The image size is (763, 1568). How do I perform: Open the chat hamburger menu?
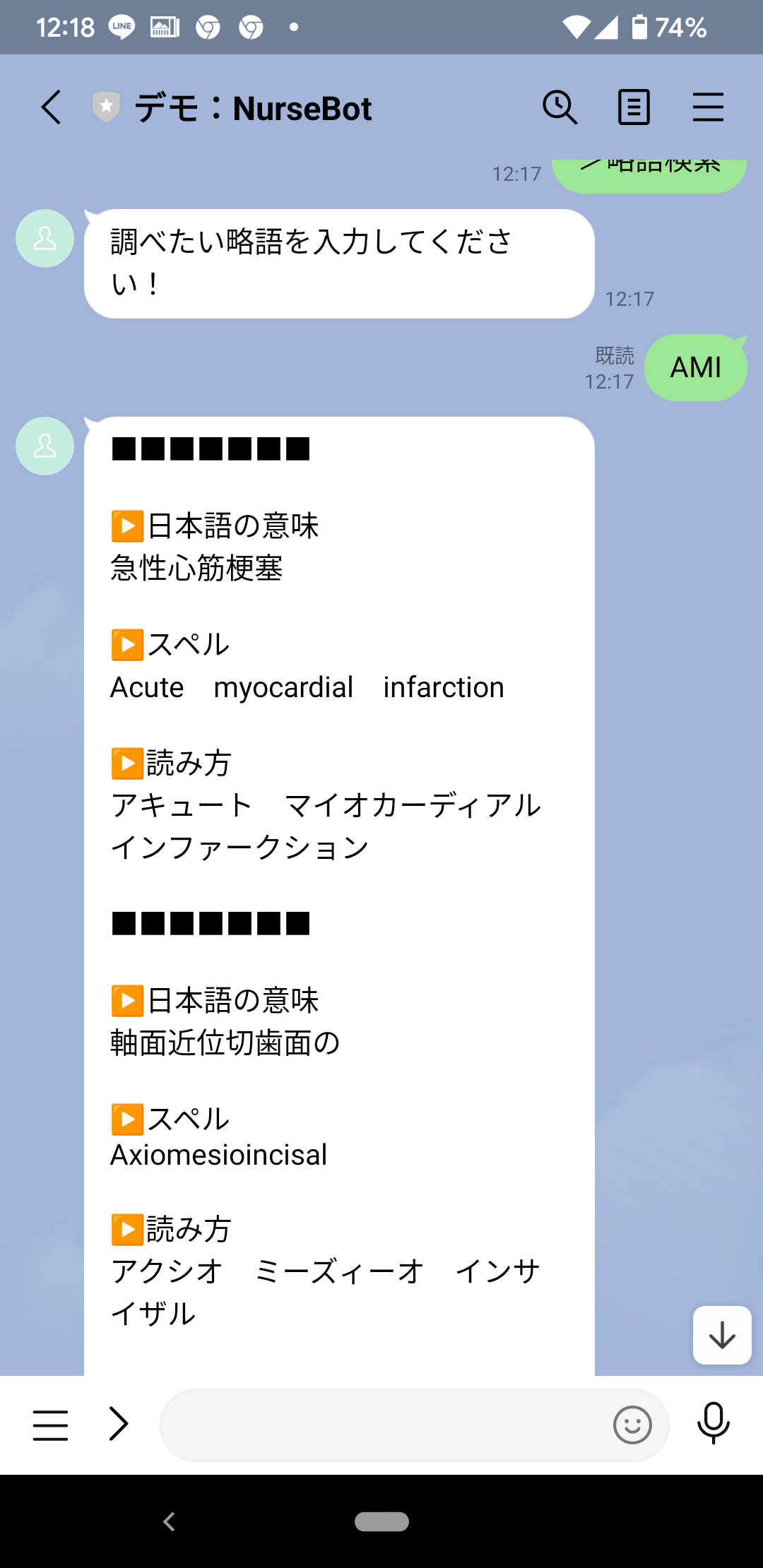[x=708, y=107]
